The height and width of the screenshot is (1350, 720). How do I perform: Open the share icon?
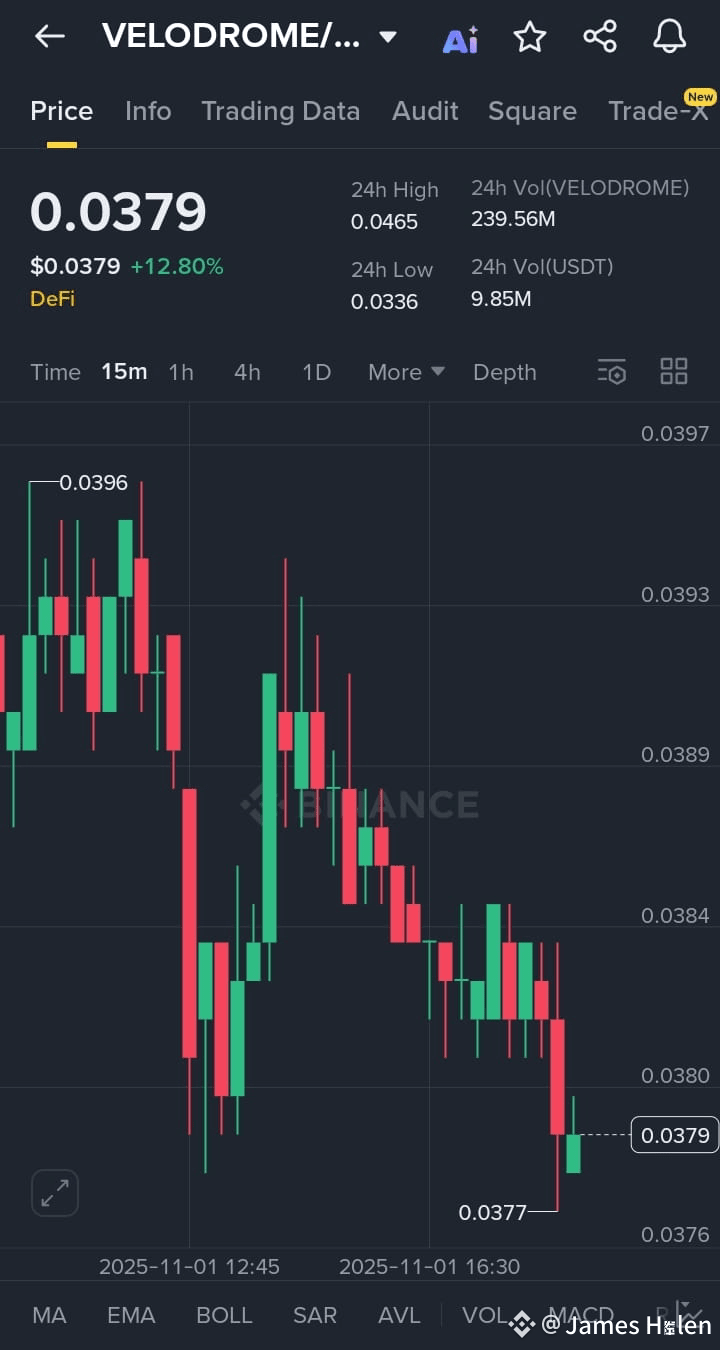pyautogui.click(x=600, y=36)
